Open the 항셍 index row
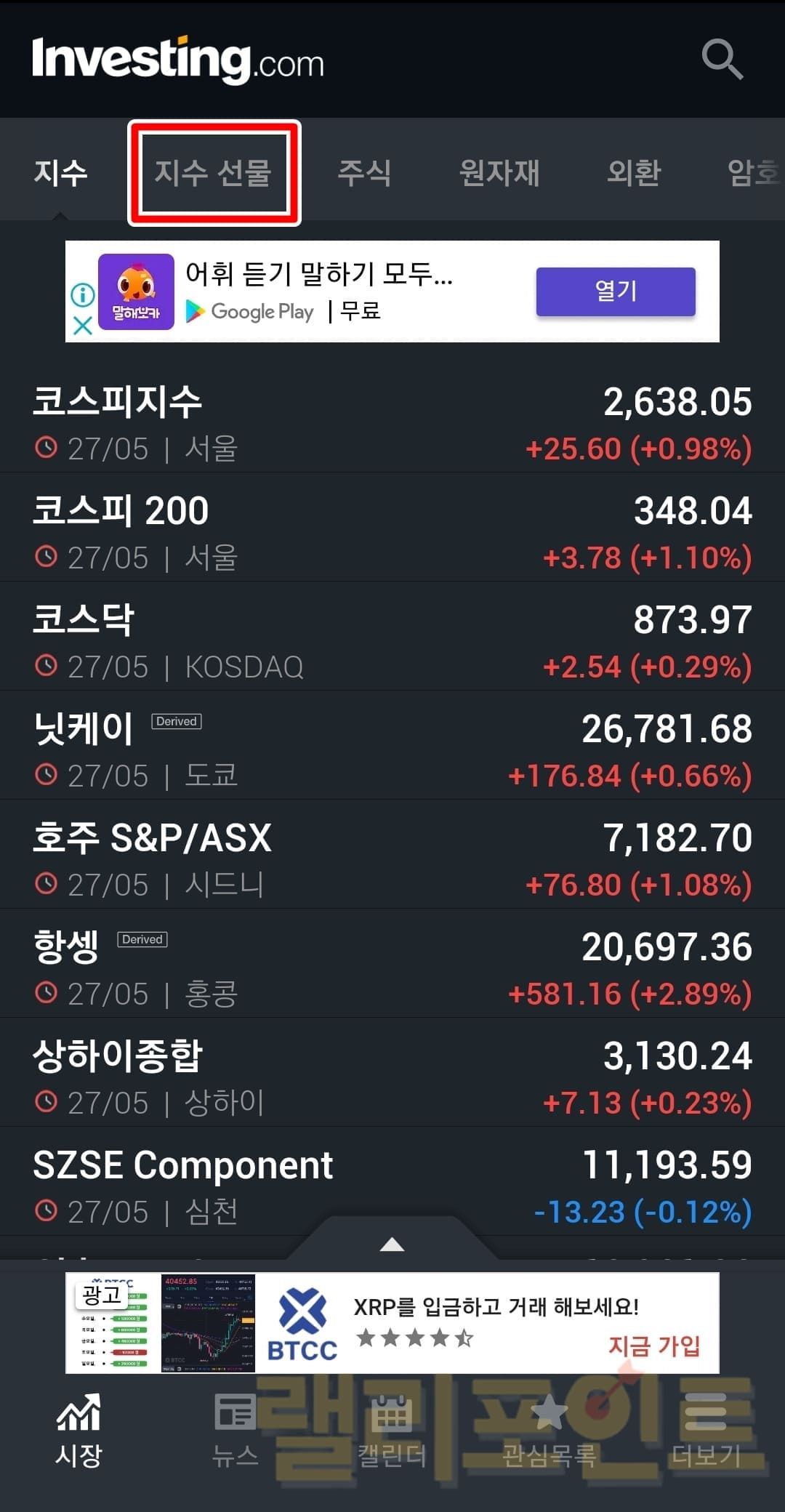This screenshot has height=1512, width=785. pos(392,969)
